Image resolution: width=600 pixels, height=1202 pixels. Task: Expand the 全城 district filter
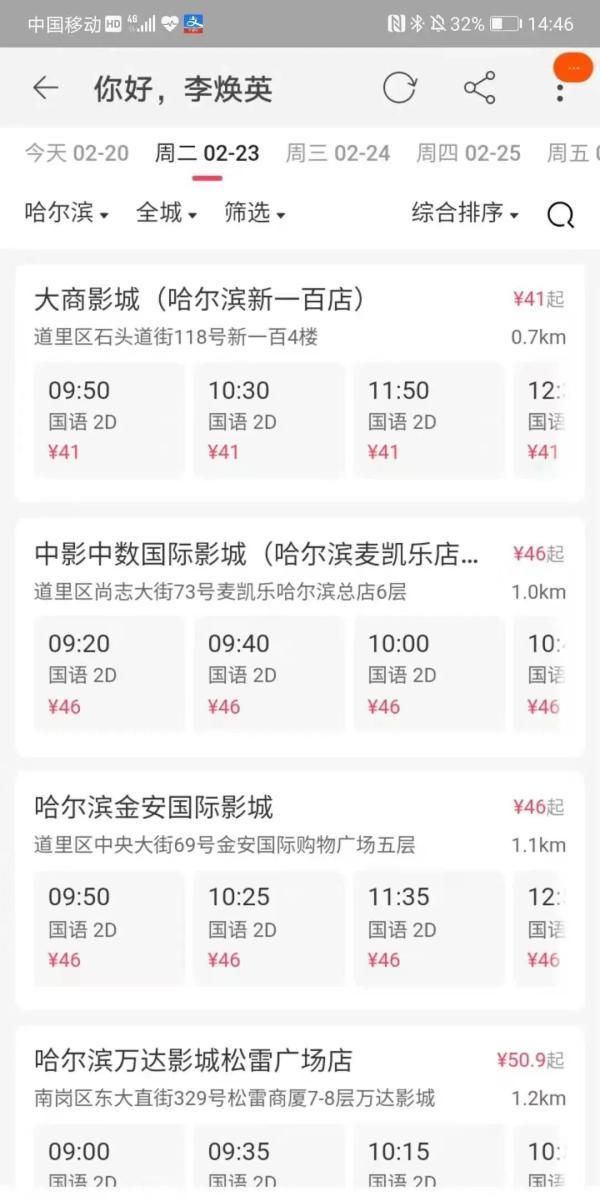tap(166, 212)
